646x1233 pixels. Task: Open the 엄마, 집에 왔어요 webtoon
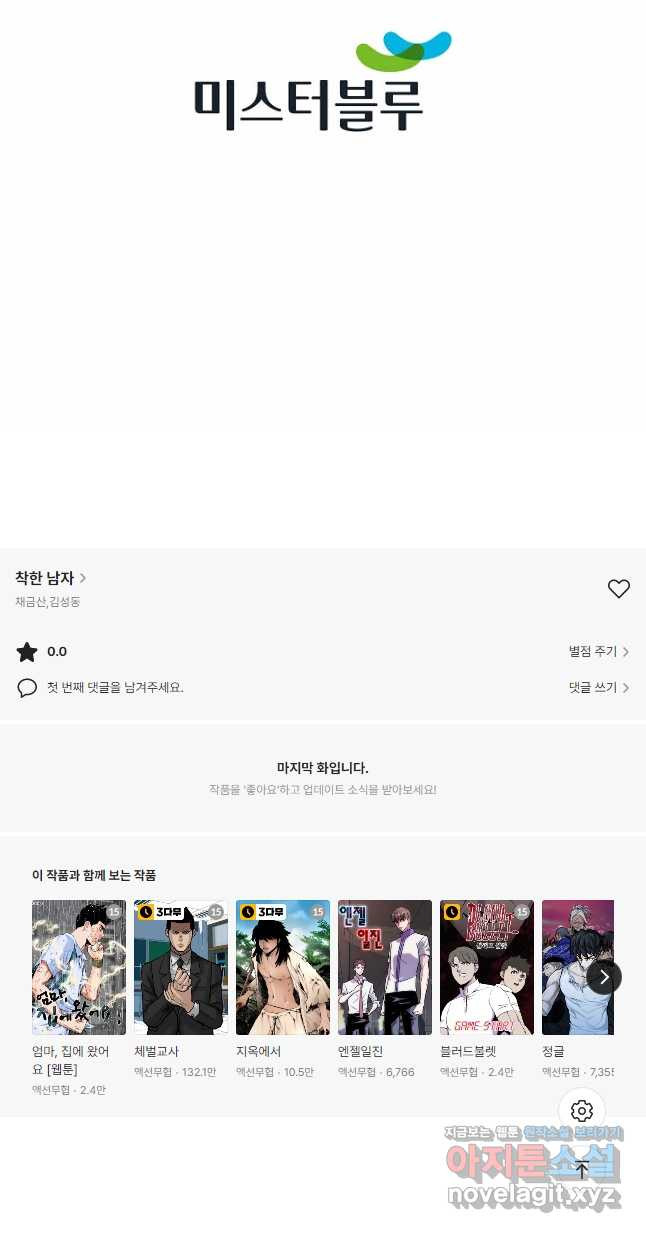79,967
